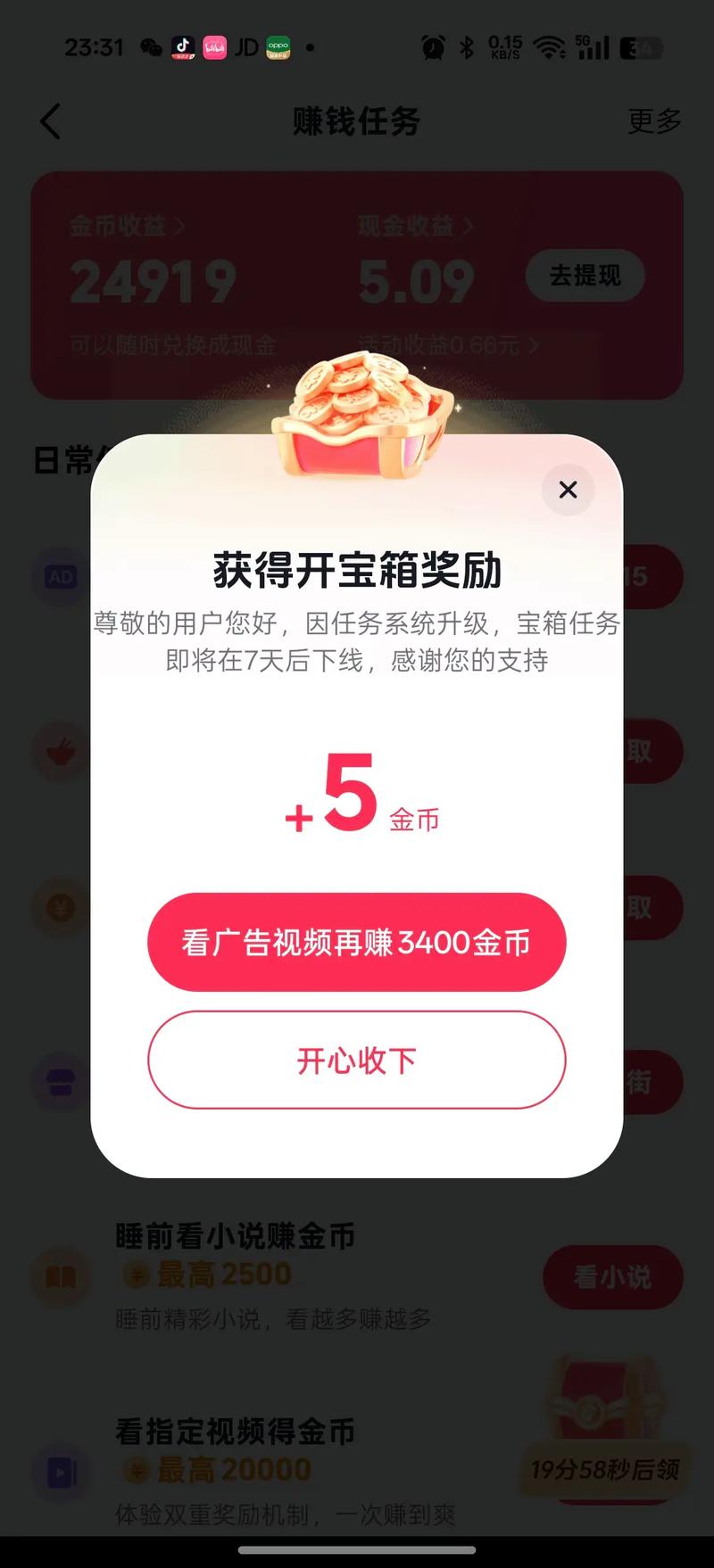The height and width of the screenshot is (1568, 714).
Task: Tap the 5G signal indicator
Action: coord(592,46)
